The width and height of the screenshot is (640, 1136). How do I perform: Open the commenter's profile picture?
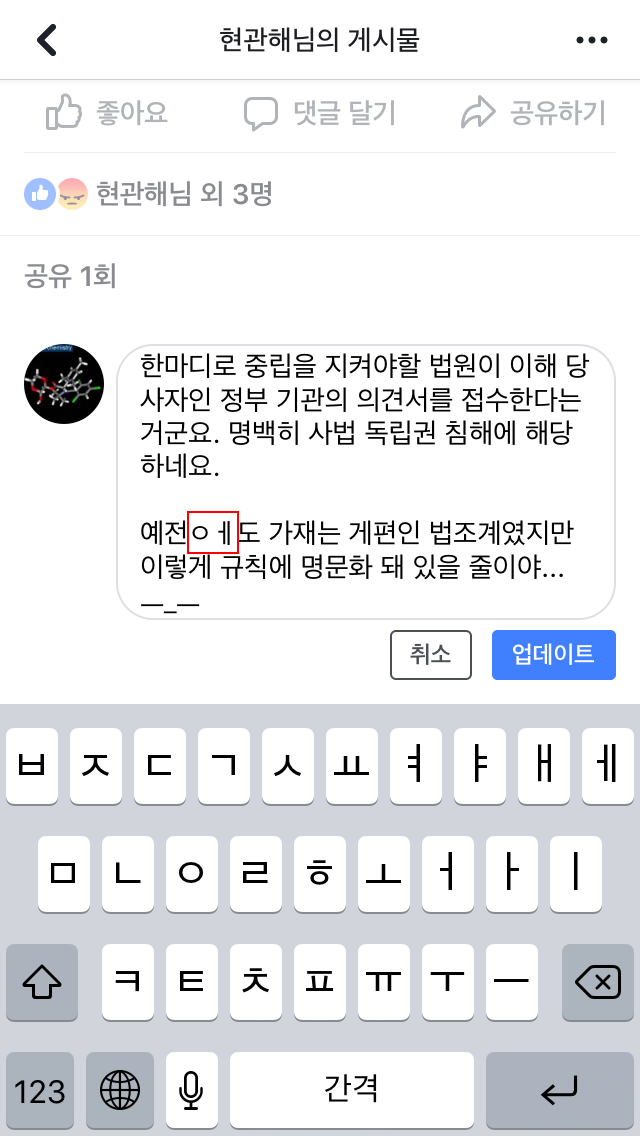click(x=64, y=384)
